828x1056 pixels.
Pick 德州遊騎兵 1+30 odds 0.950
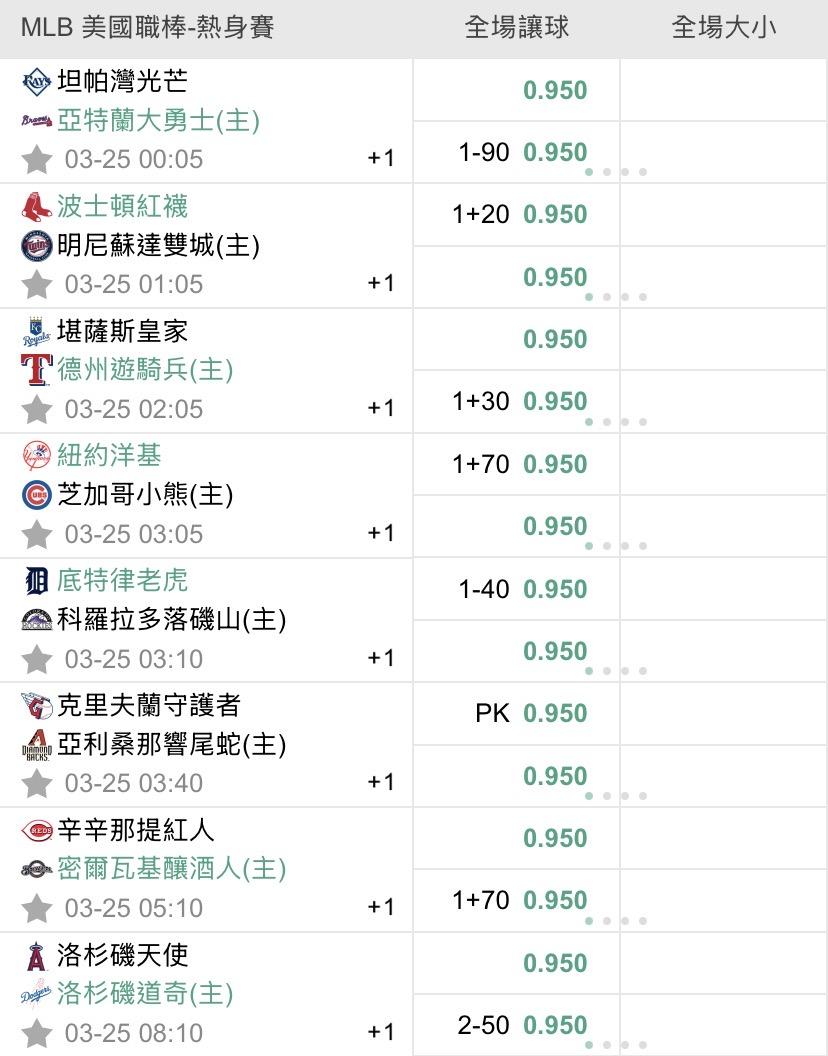click(x=516, y=401)
